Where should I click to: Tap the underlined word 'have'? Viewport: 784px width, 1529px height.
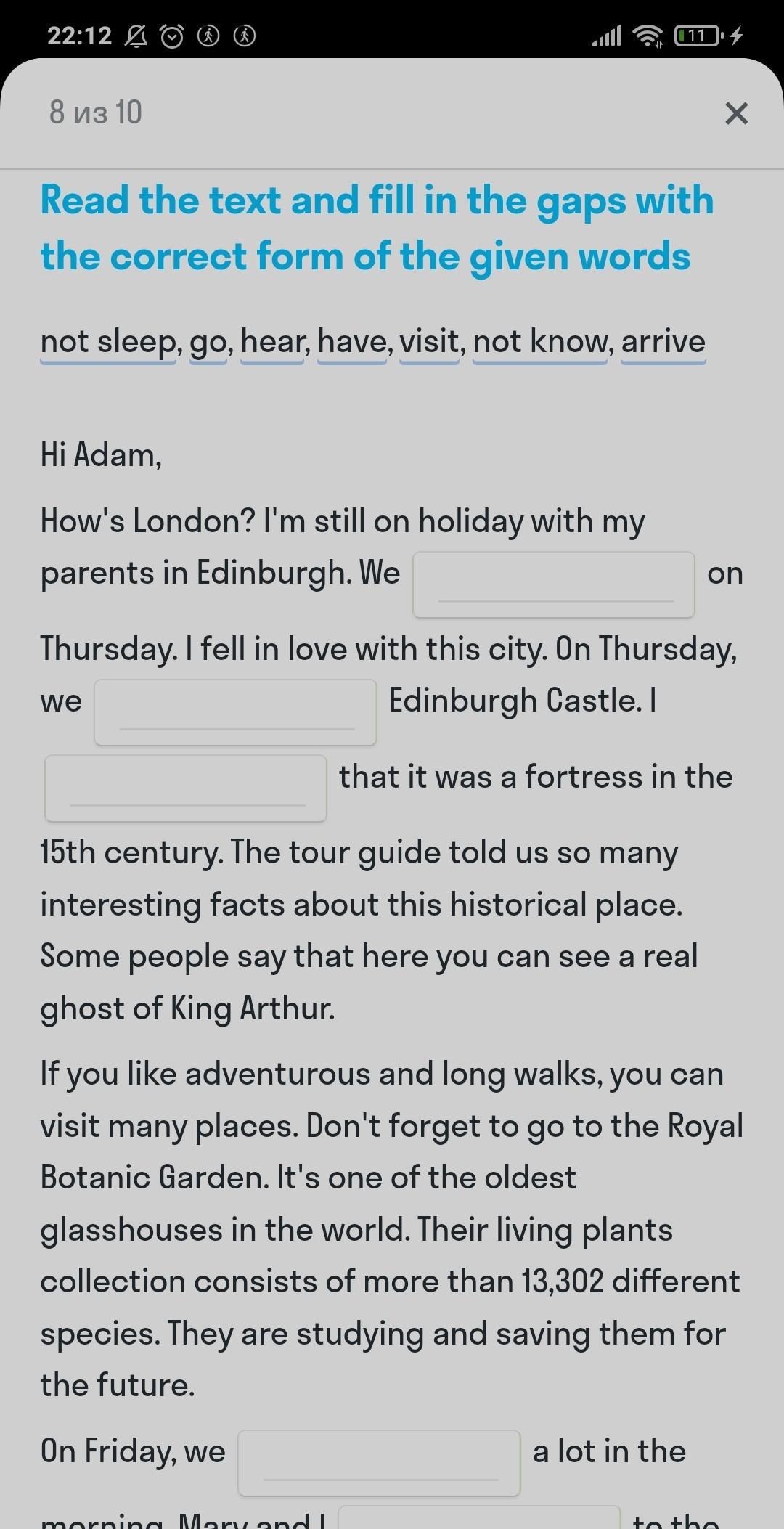click(352, 342)
